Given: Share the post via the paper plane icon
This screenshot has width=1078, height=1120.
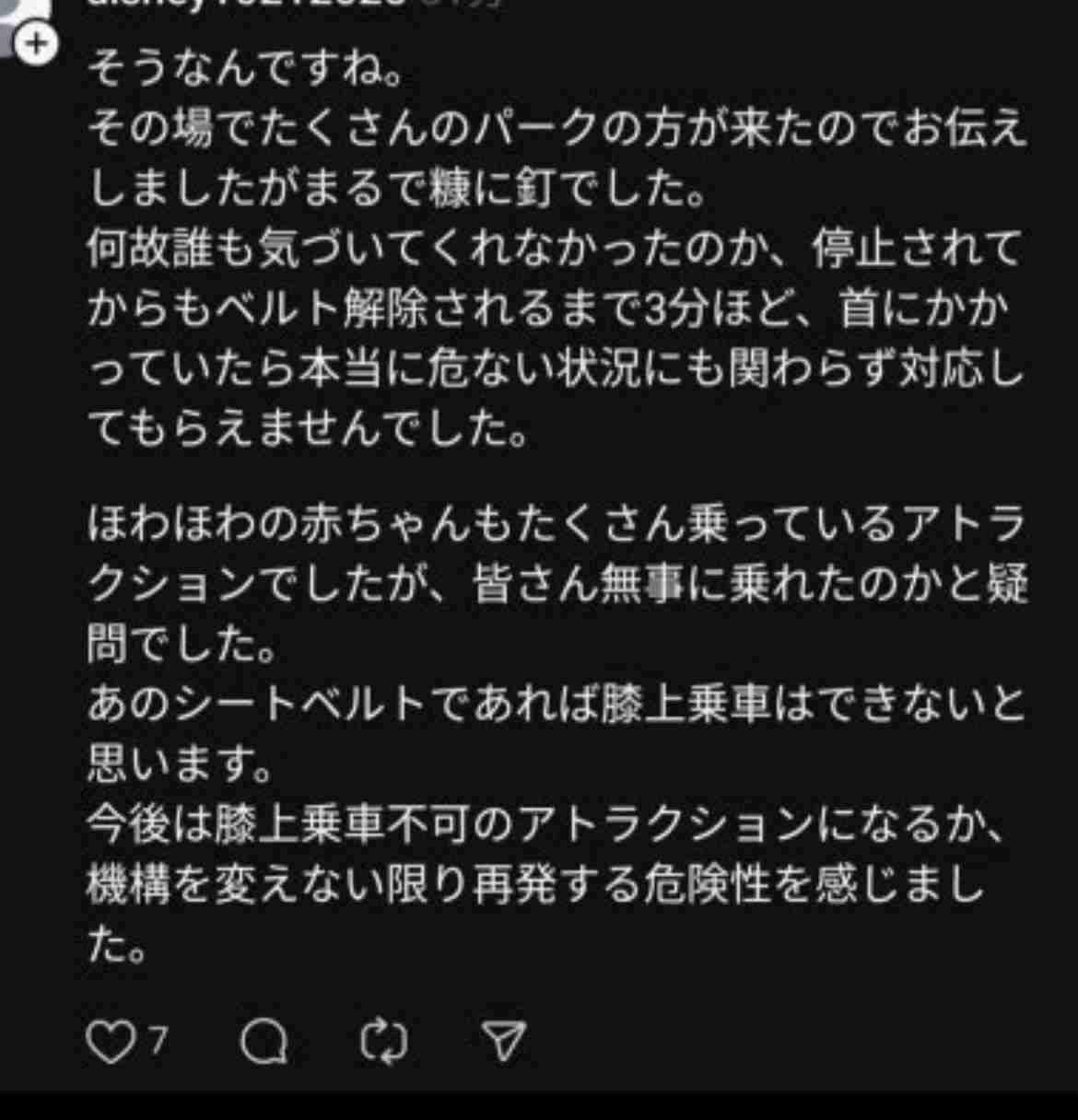Looking at the screenshot, I should point(502,1041).
